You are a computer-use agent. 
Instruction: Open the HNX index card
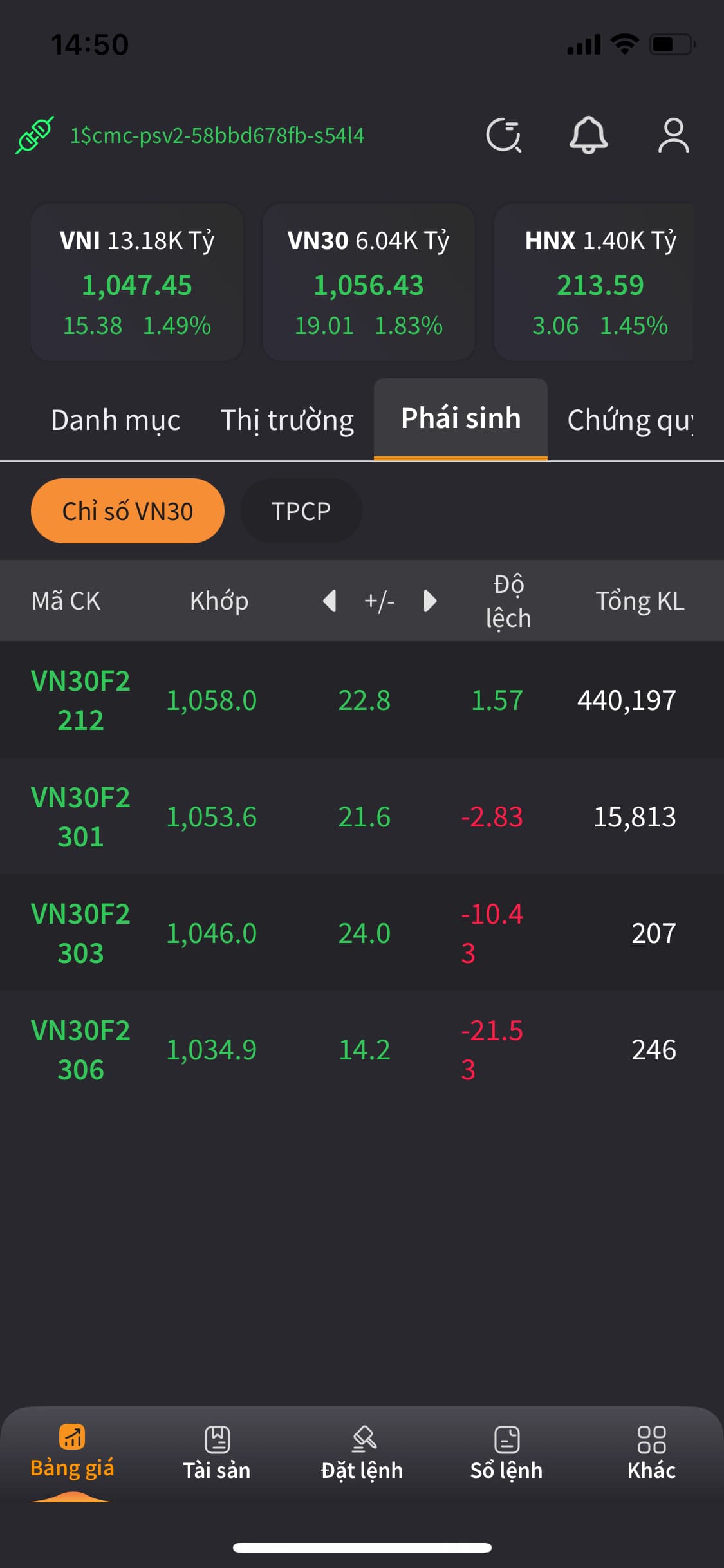tap(599, 283)
